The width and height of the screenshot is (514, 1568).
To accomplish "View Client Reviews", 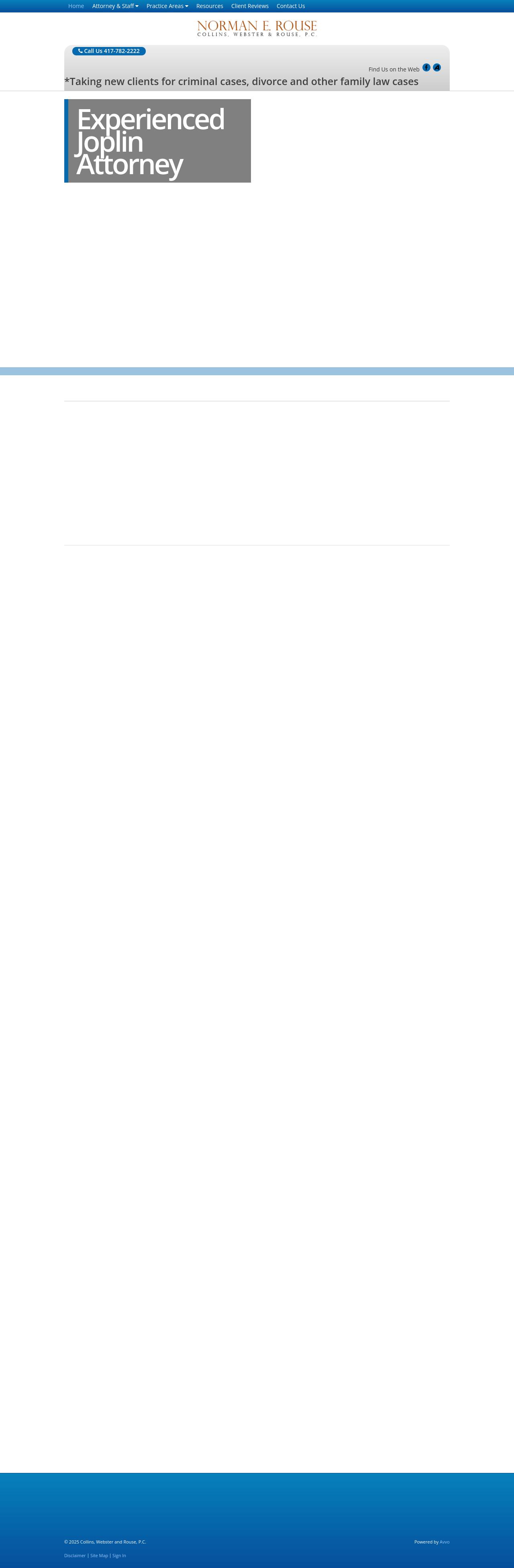I will (250, 6).
